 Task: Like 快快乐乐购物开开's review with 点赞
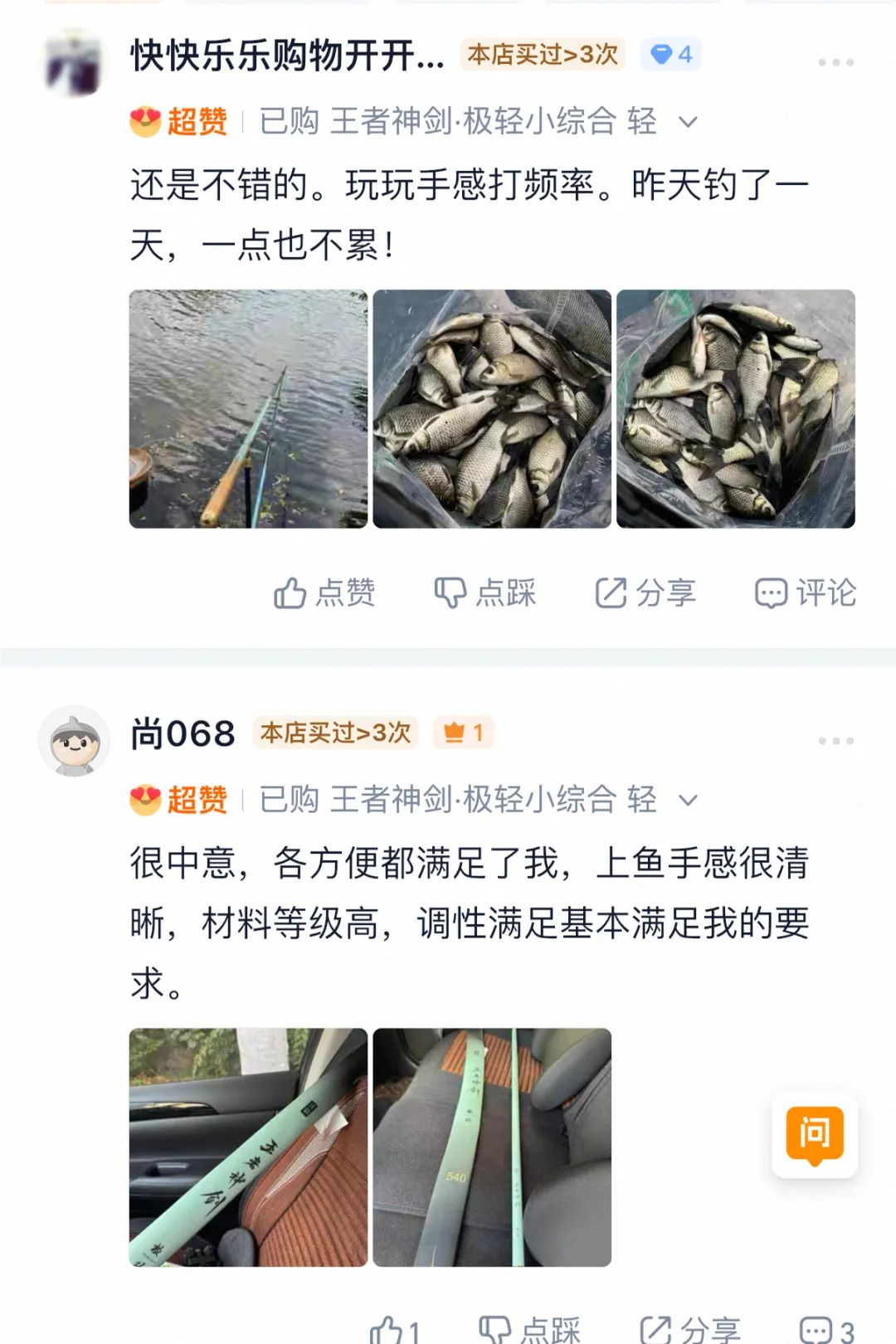(x=324, y=593)
